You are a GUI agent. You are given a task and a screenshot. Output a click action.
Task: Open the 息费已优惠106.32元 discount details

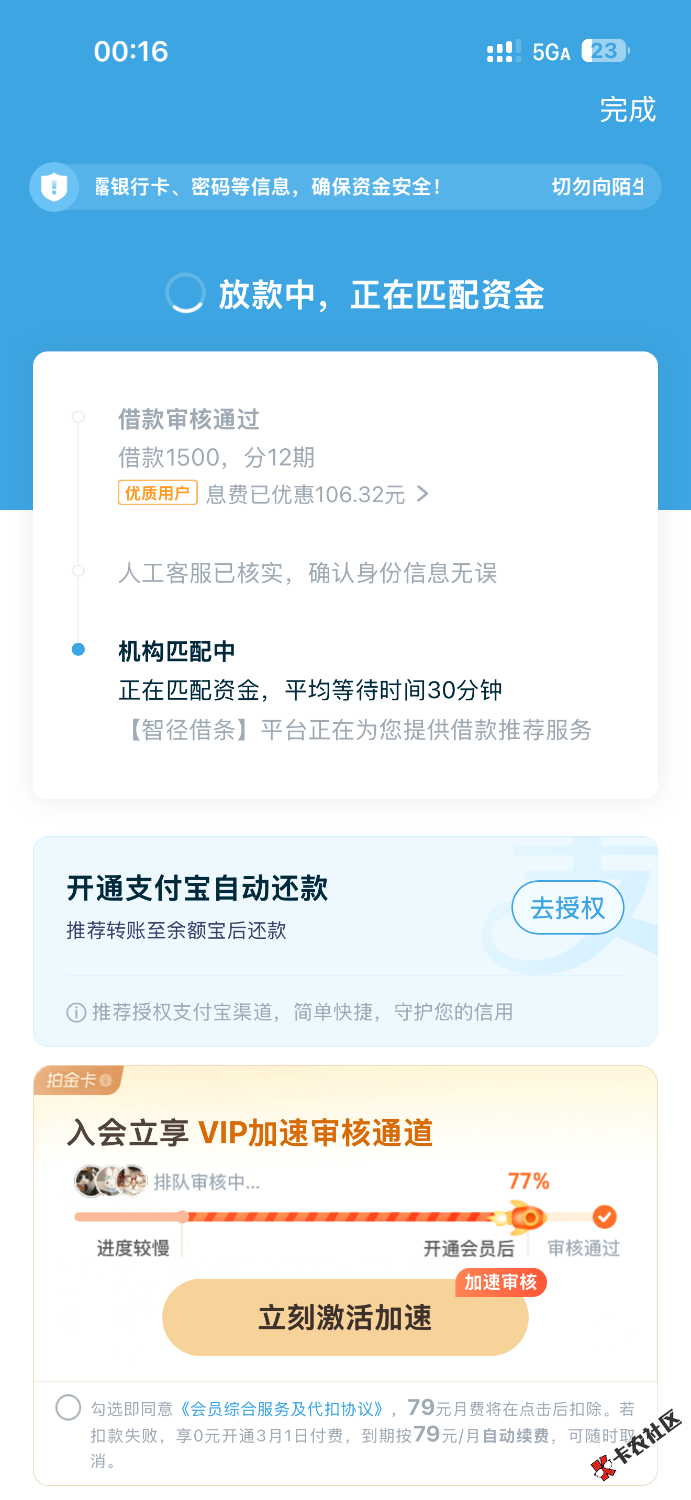[316, 494]
